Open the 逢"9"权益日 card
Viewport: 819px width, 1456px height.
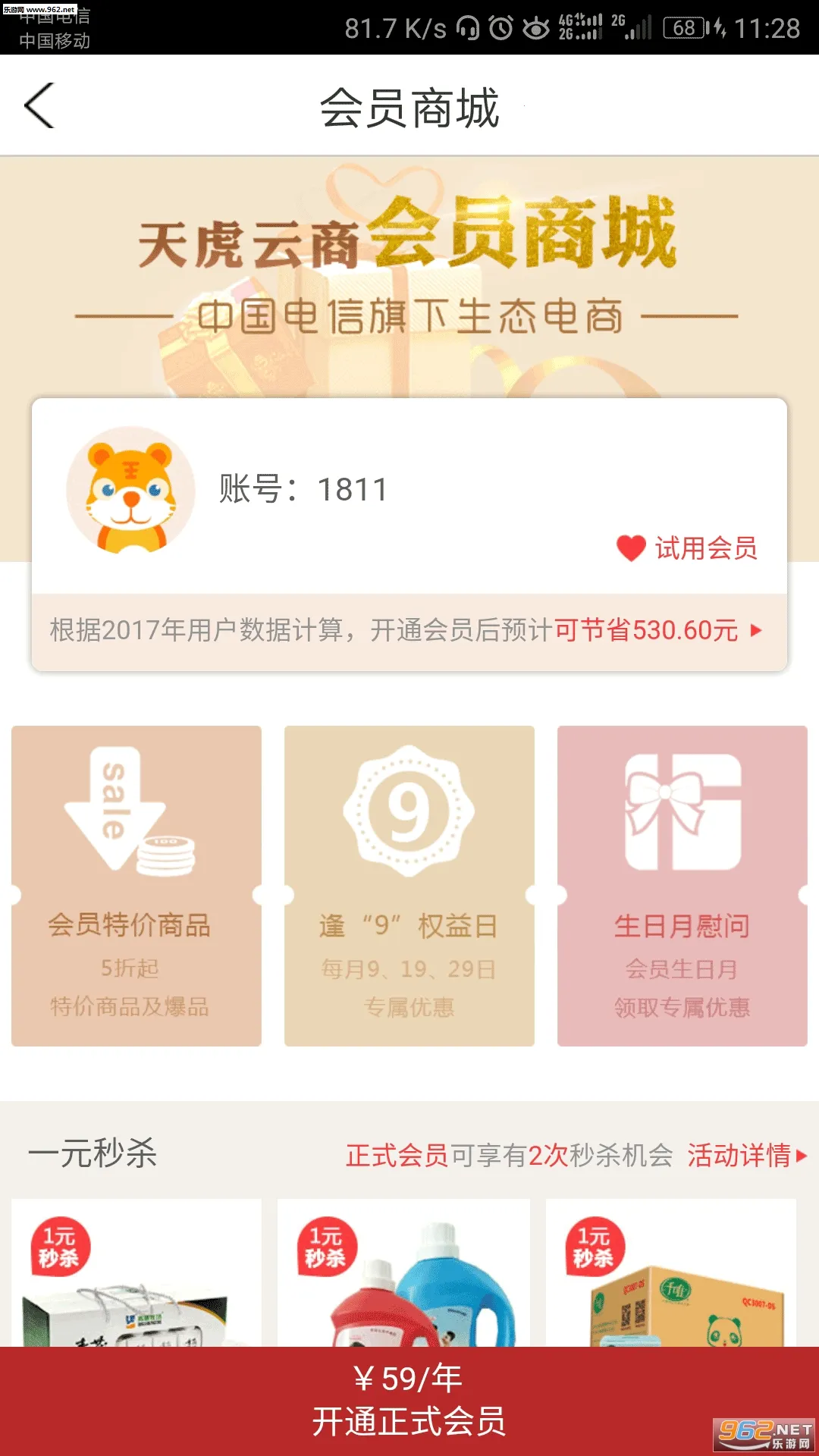409,886
